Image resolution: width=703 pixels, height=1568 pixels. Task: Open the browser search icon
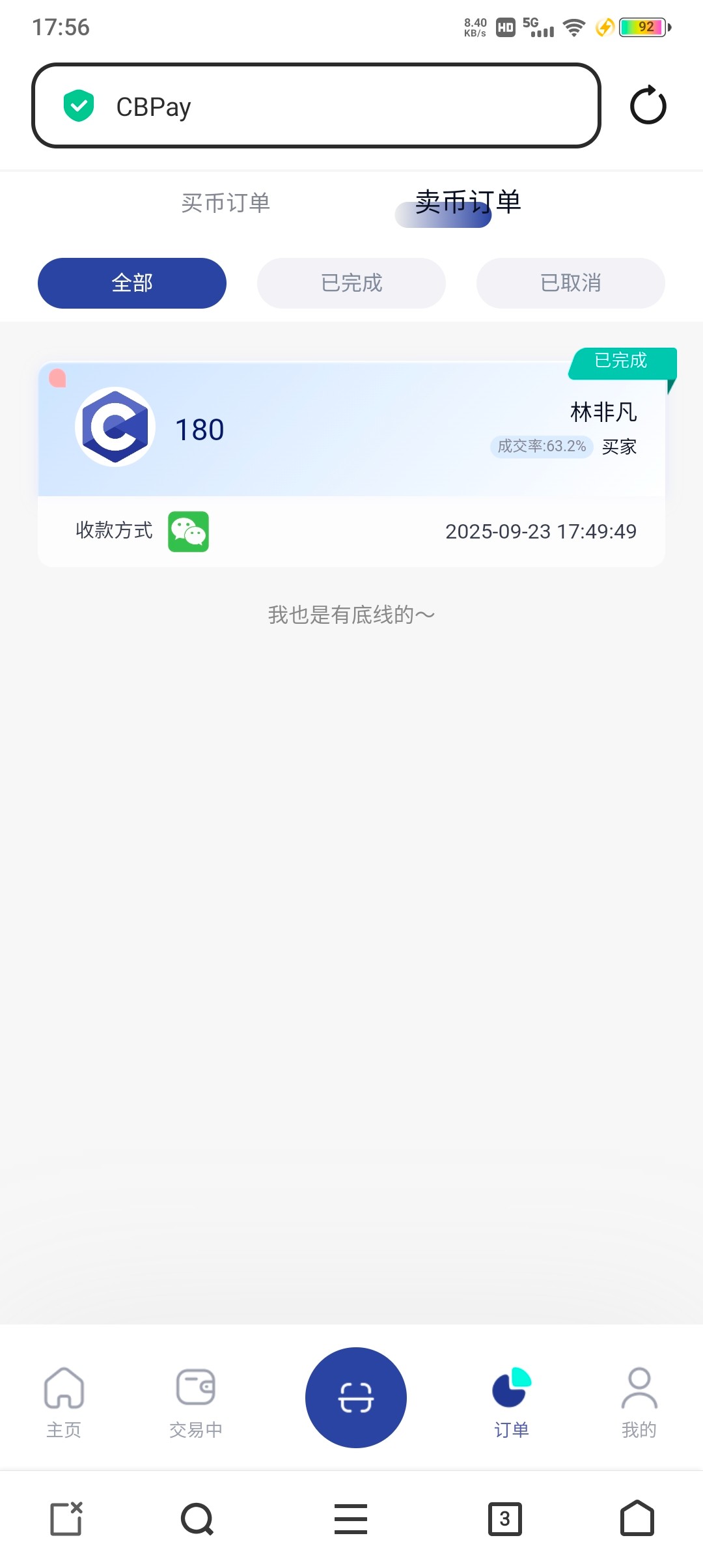[x=196, y=1519]
